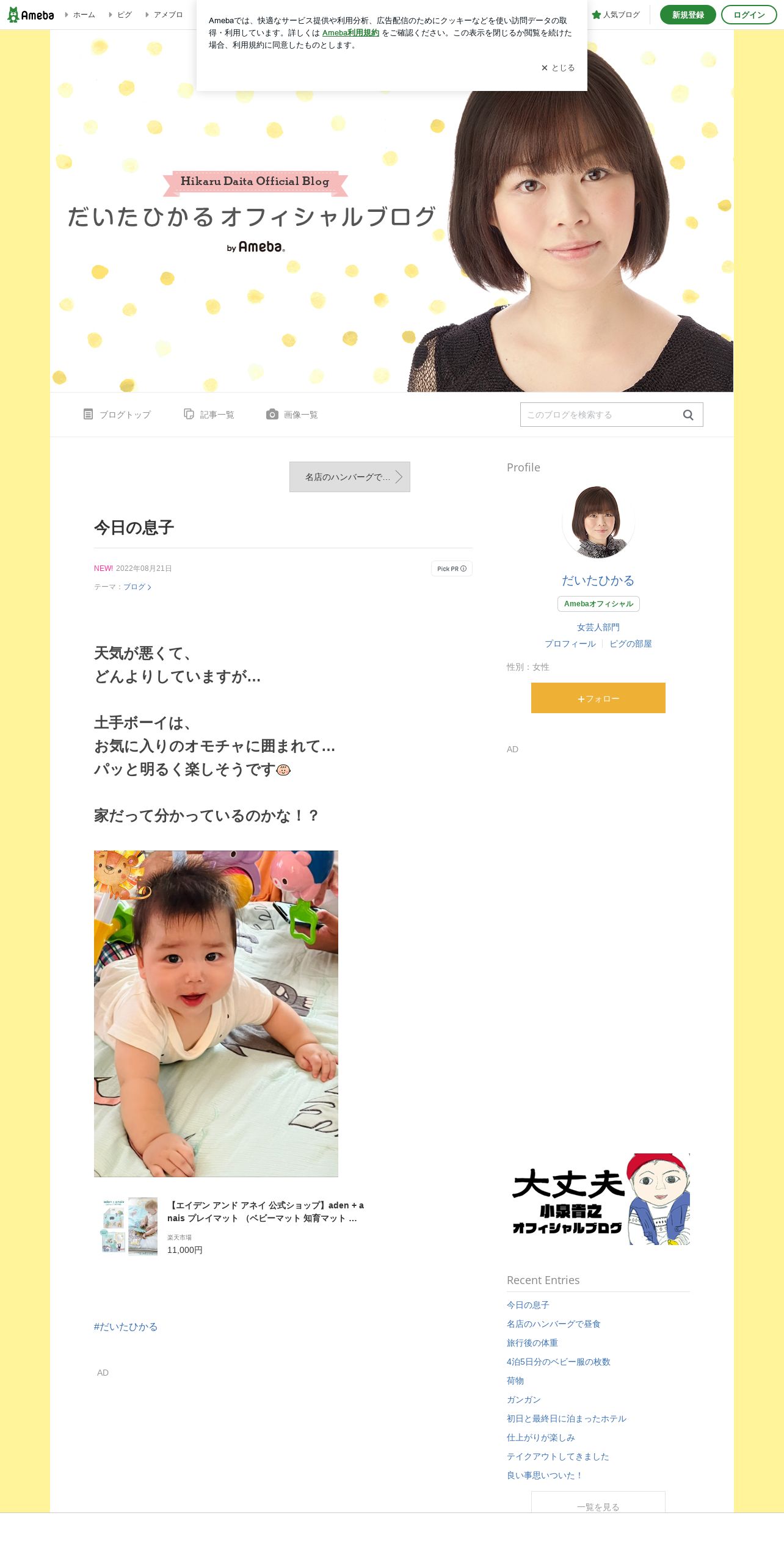Dismiss the cookie notice with とじる
This screenshot has width=784, height=1568.
(558, 68)
